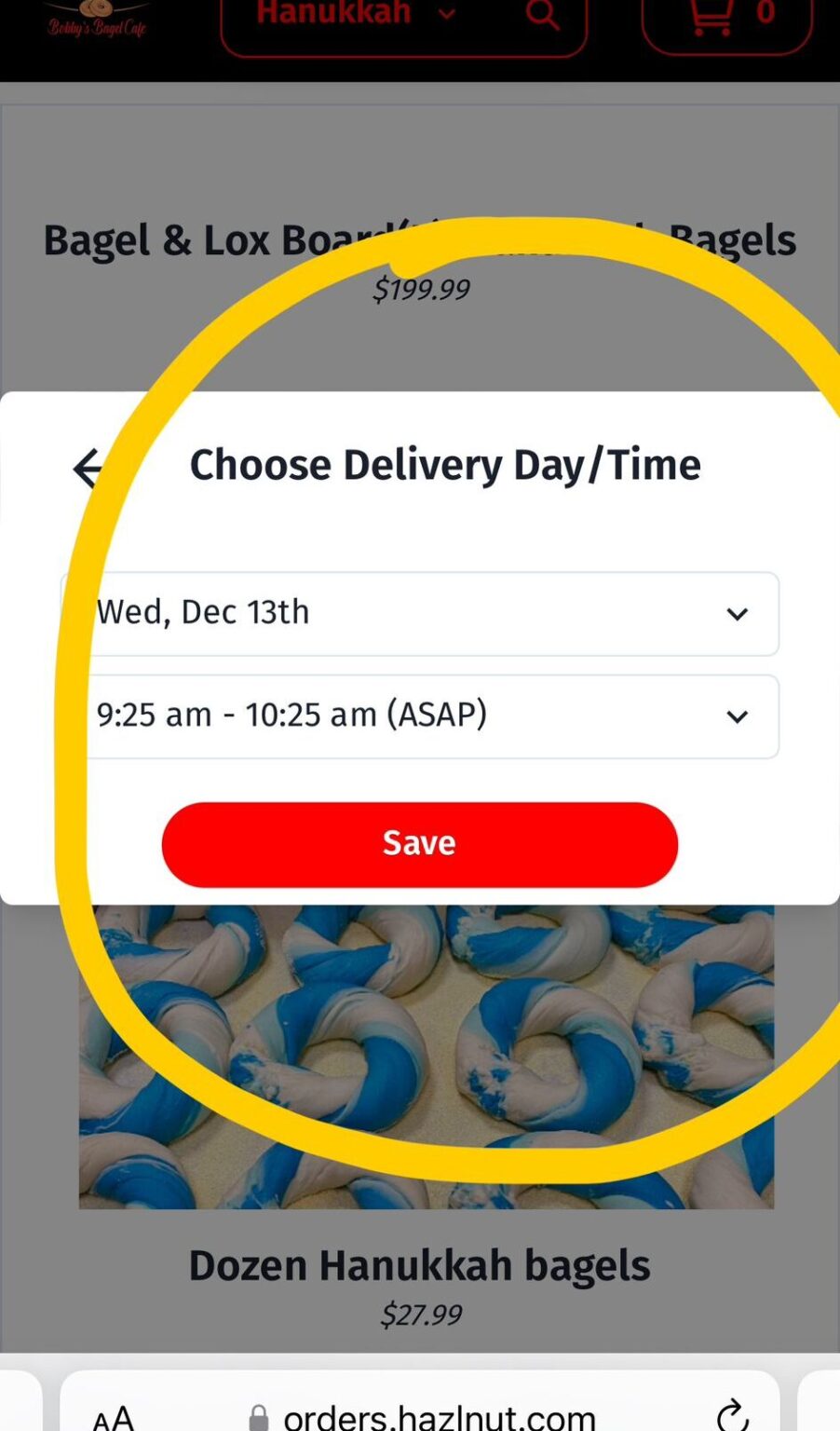Go back using the dialog's arrow
The width and height of the screenshot is (840, 1431).
pyautogui.click(x=88, y=468)
